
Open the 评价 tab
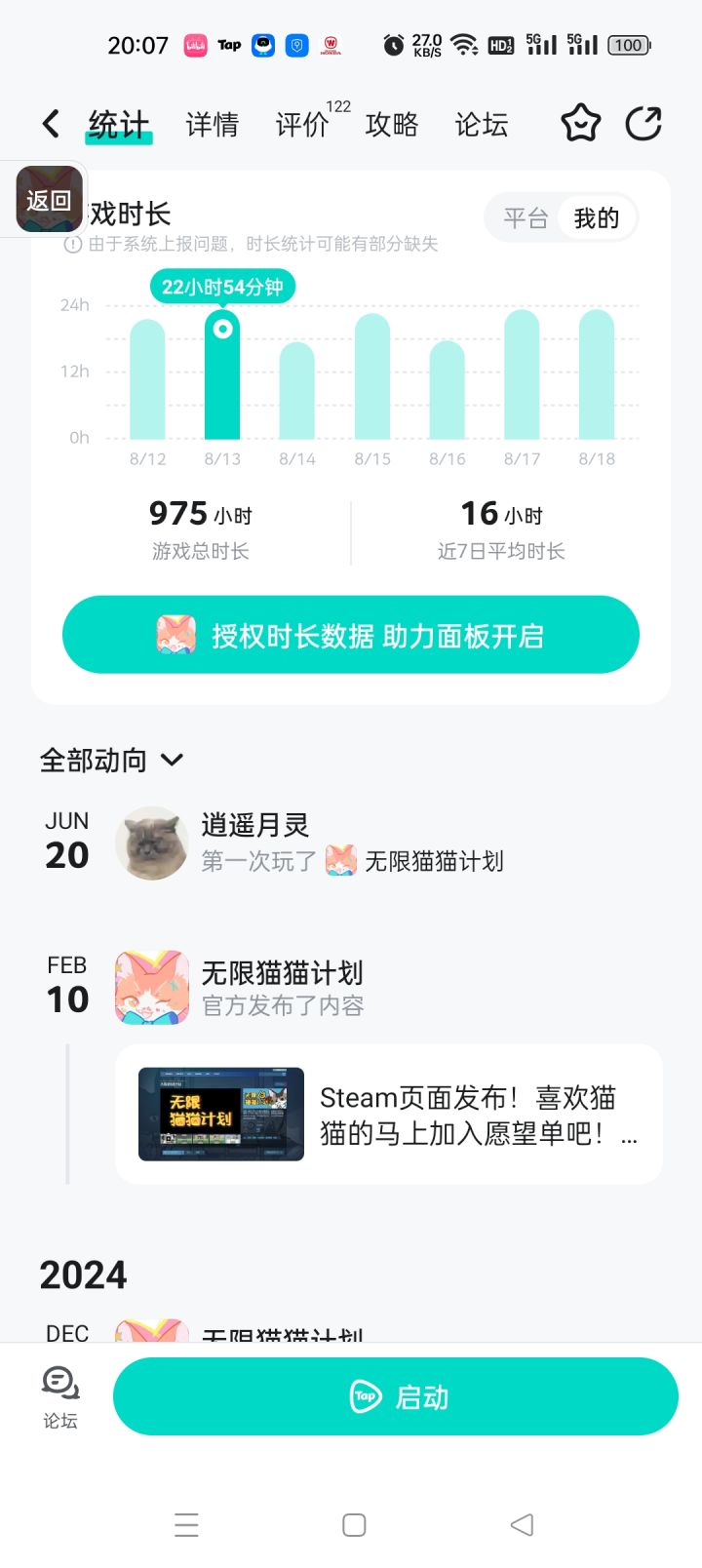(302, 125)
